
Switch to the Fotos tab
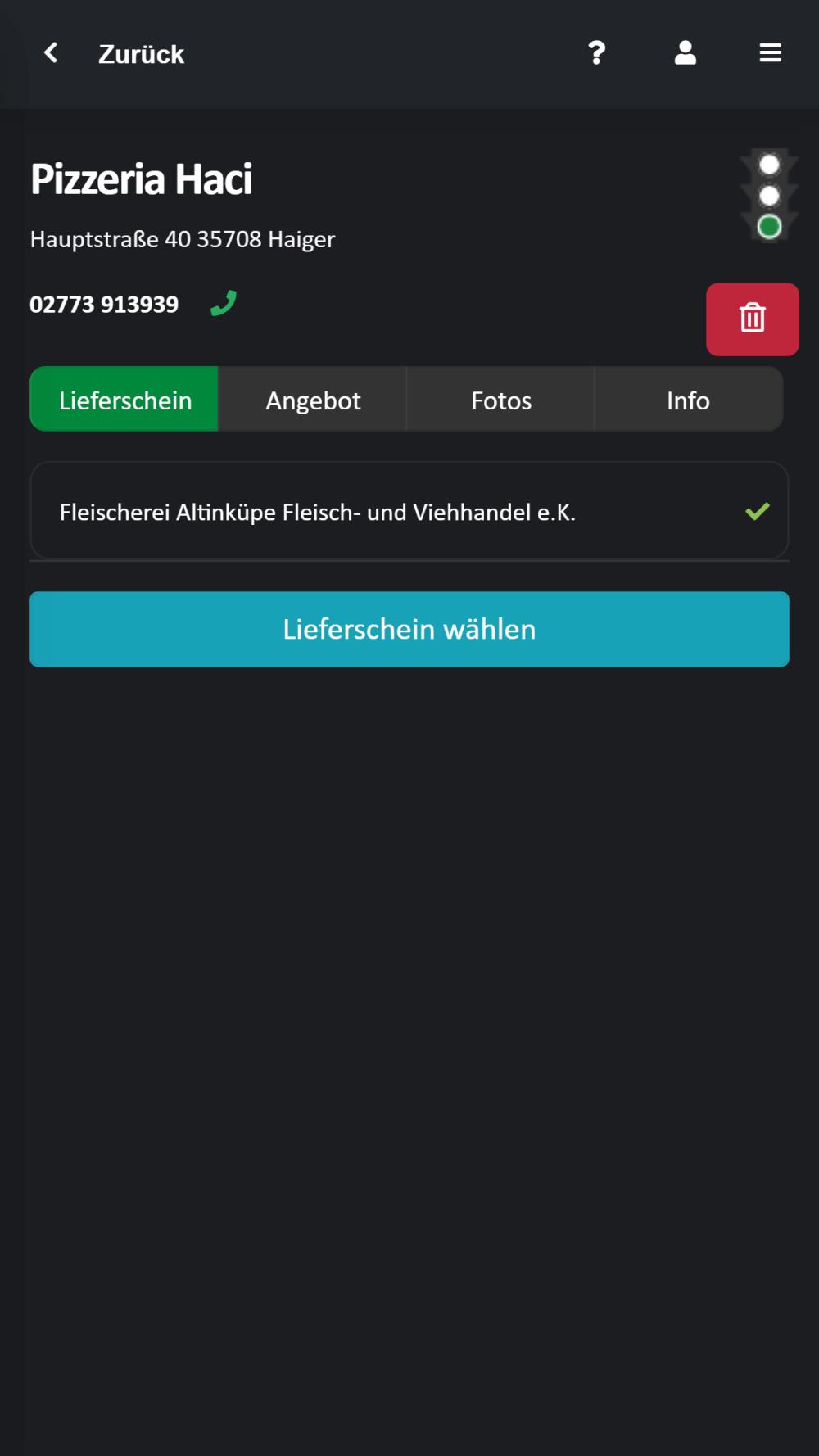pos(500,400)
